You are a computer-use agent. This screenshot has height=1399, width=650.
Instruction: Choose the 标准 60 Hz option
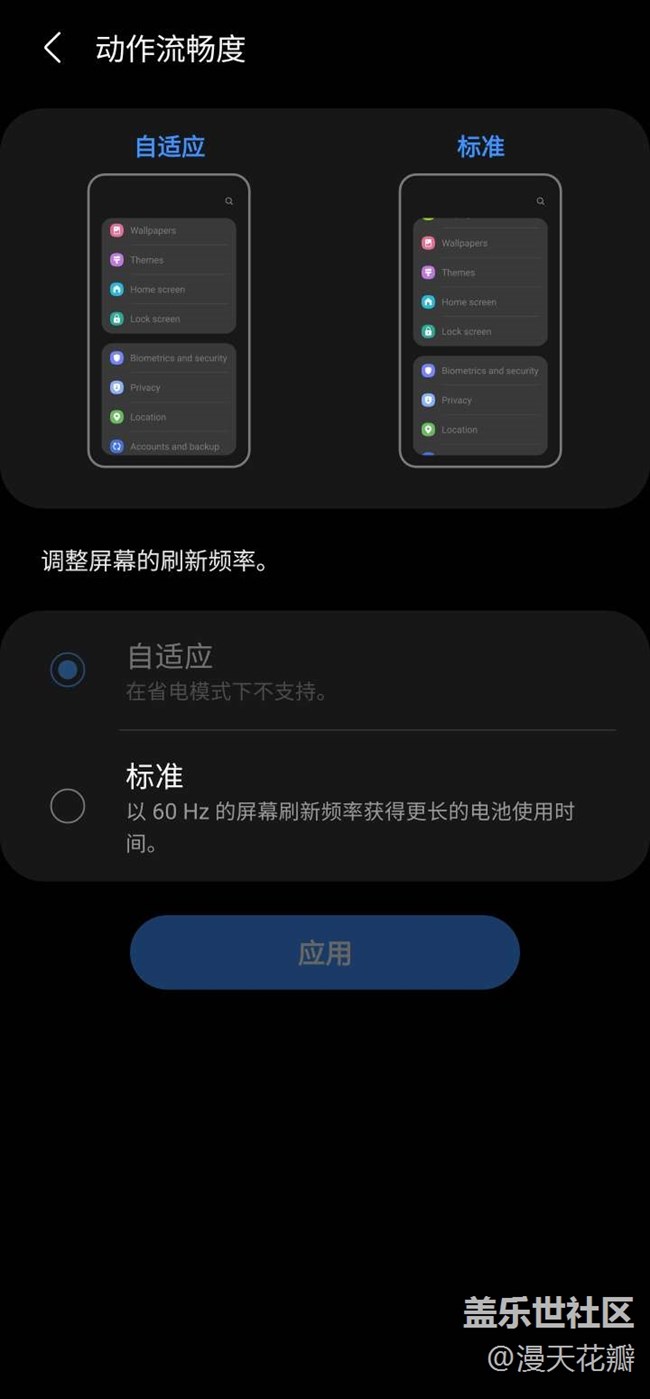[68, 806]
